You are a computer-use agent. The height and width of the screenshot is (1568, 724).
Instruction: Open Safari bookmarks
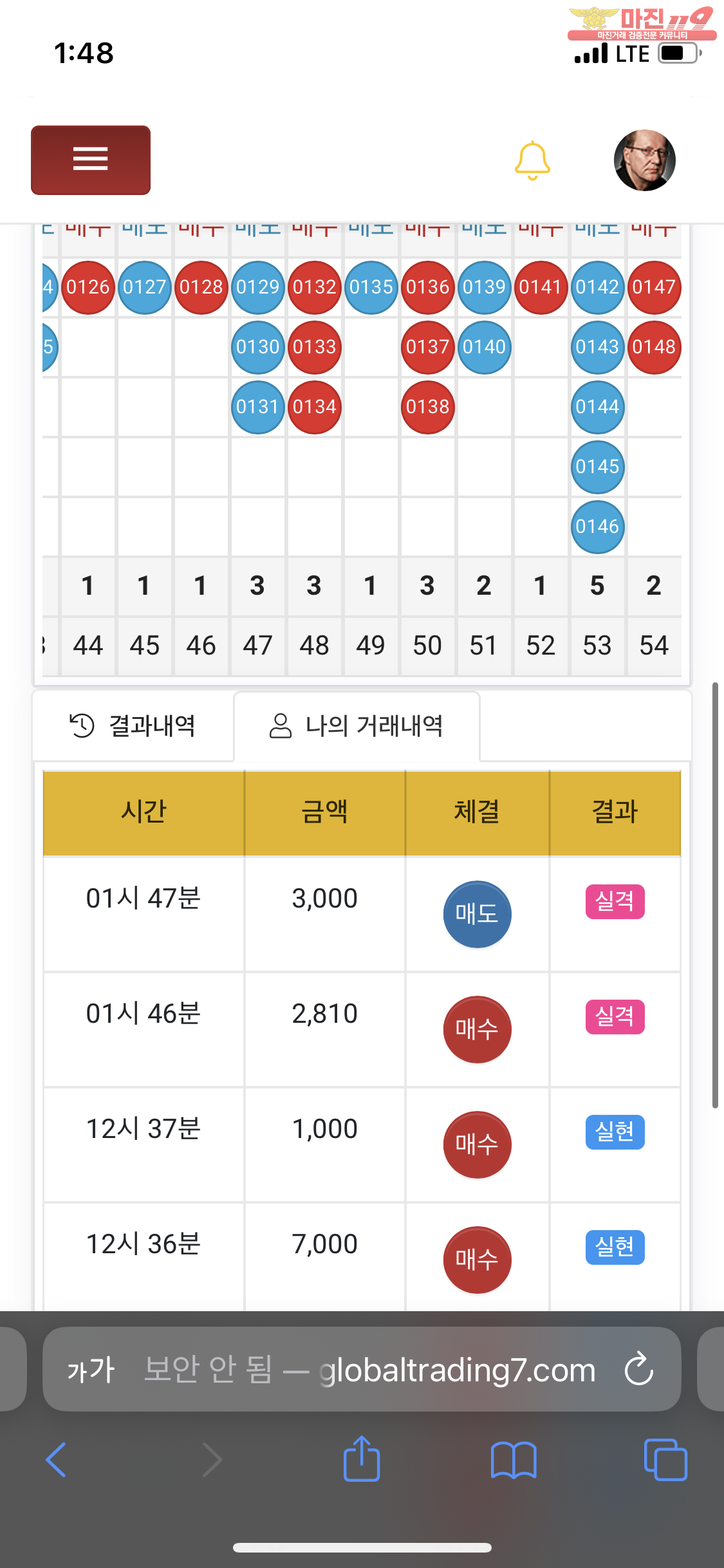coord(513,1460)
